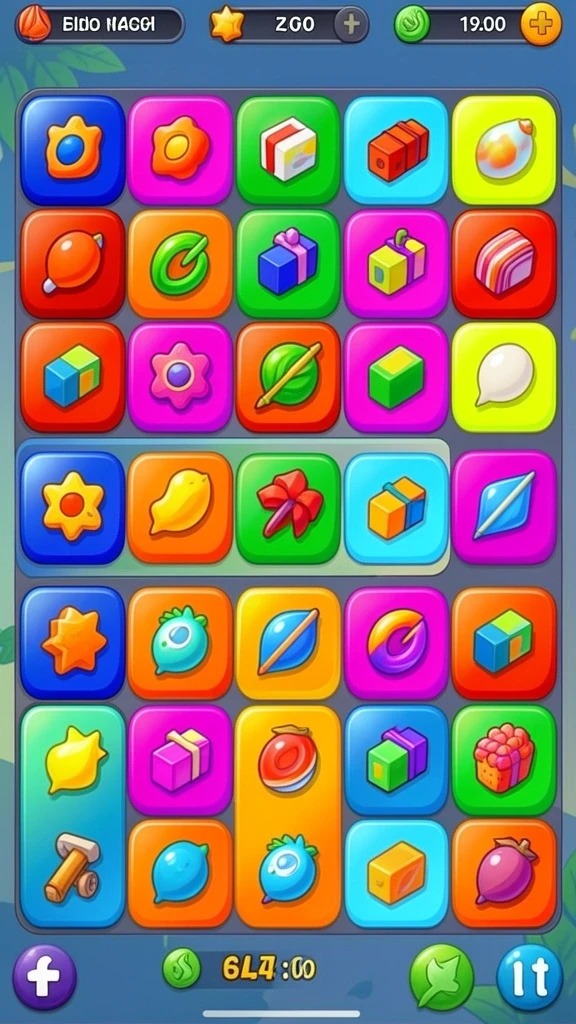Pick the wooden hammer tile
The height and width of the screenshot is (1024, 576).
(x=72, y=870)
